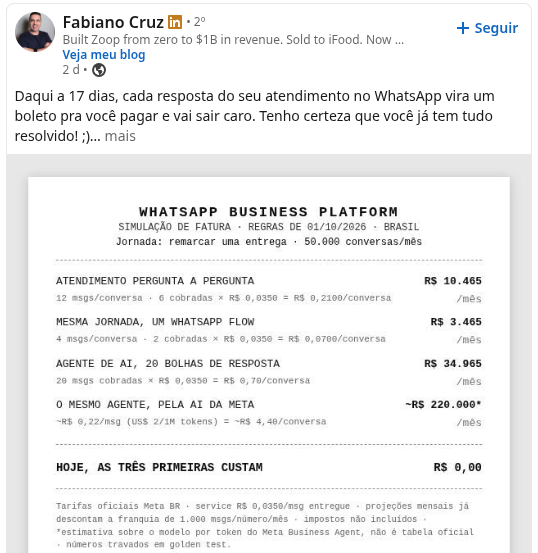Follow Fabiano Cruz with the Seguir button

tap(487, 28)
